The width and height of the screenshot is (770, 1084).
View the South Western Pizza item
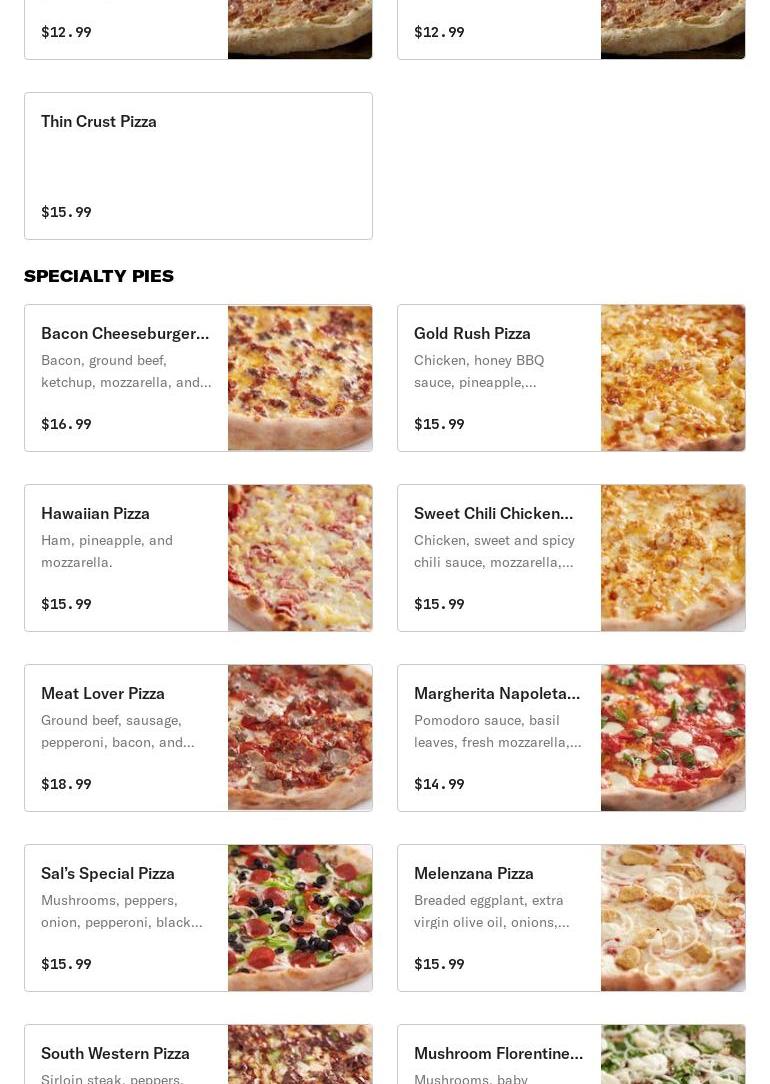coord(198,1055)
